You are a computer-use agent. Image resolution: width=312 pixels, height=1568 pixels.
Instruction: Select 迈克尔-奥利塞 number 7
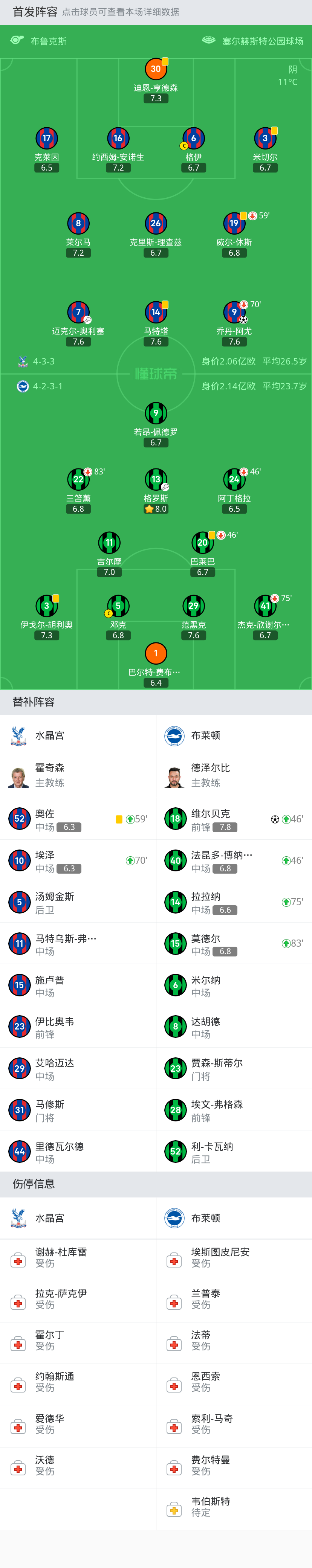(79, 312)
